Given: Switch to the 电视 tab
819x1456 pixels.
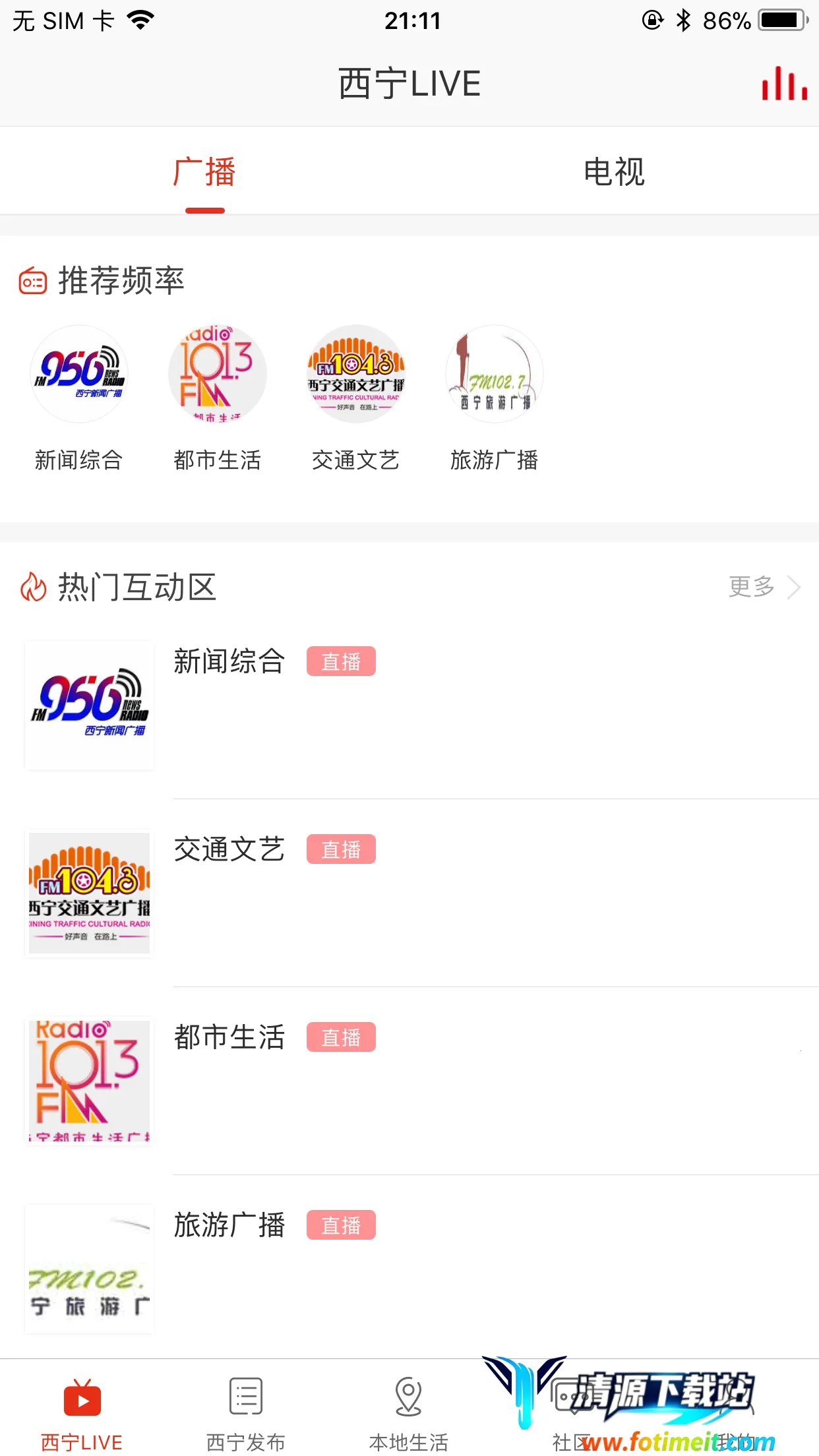Looking at the screenshot, I should [x=614, y=172].
